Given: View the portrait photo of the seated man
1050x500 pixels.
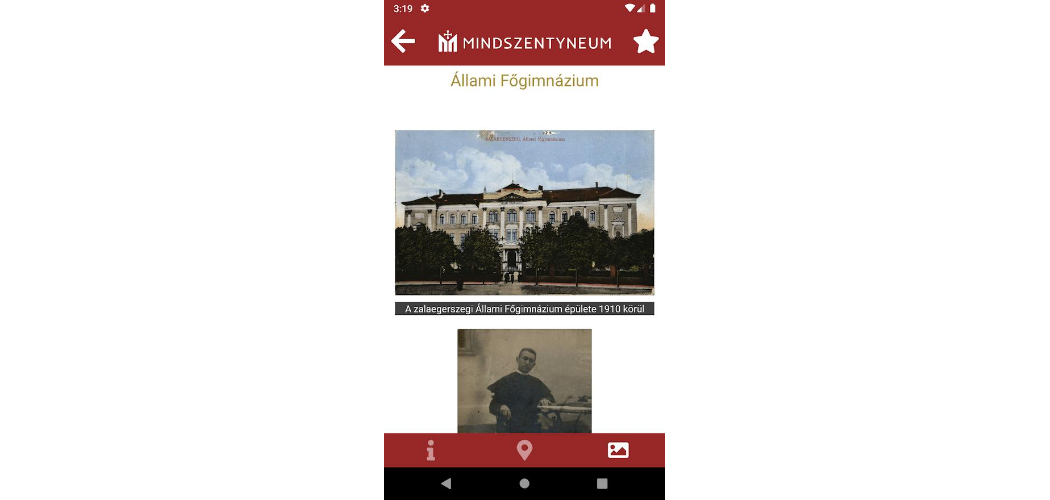Looking at the screenshot, I should pyautogui.click(x=524, y=381).
